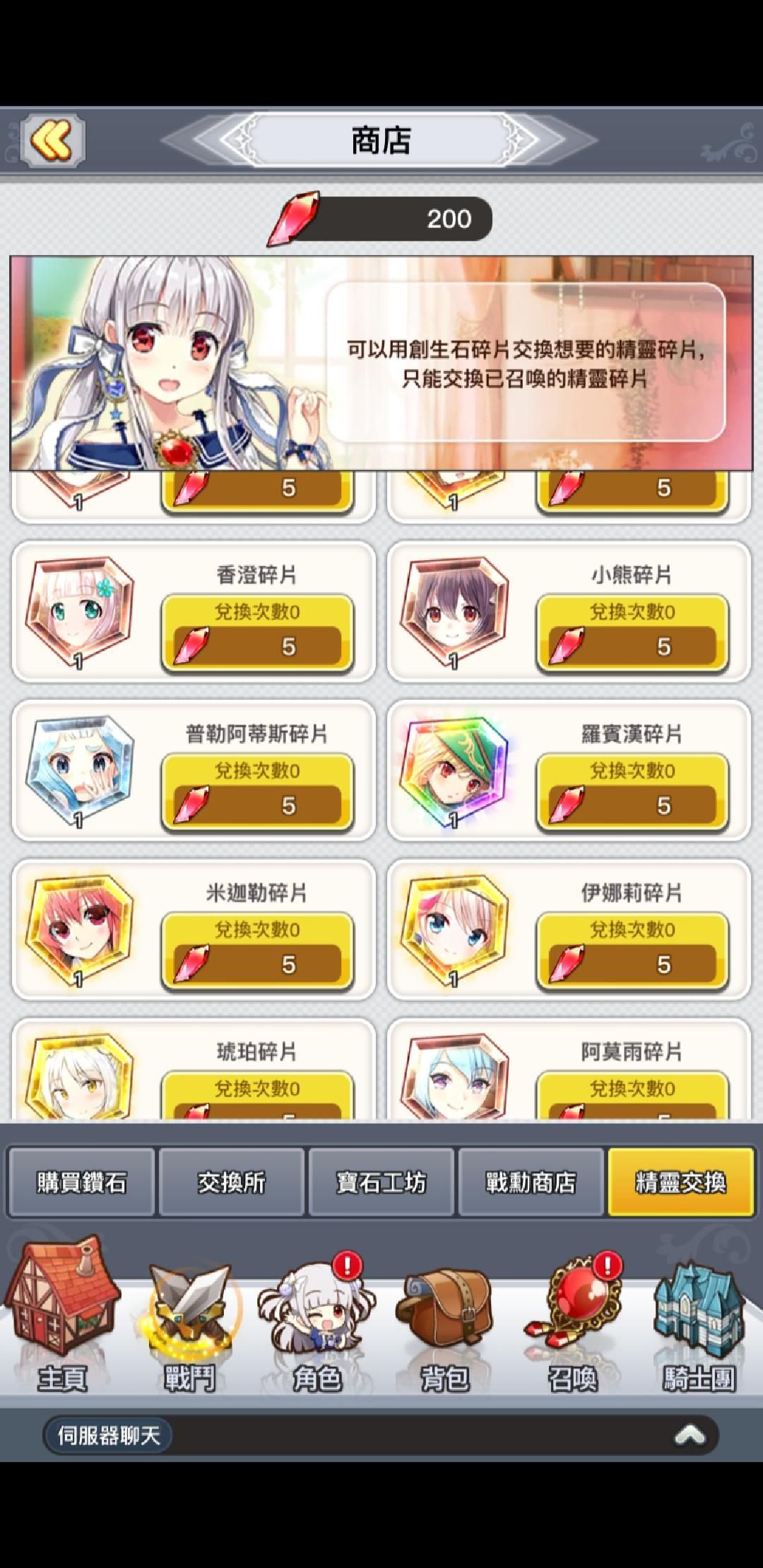Redeem 普勒阿蒂斯碎片 for 5 shards
Viewport: 763px width, 1568px height.
tap(257, 792)
